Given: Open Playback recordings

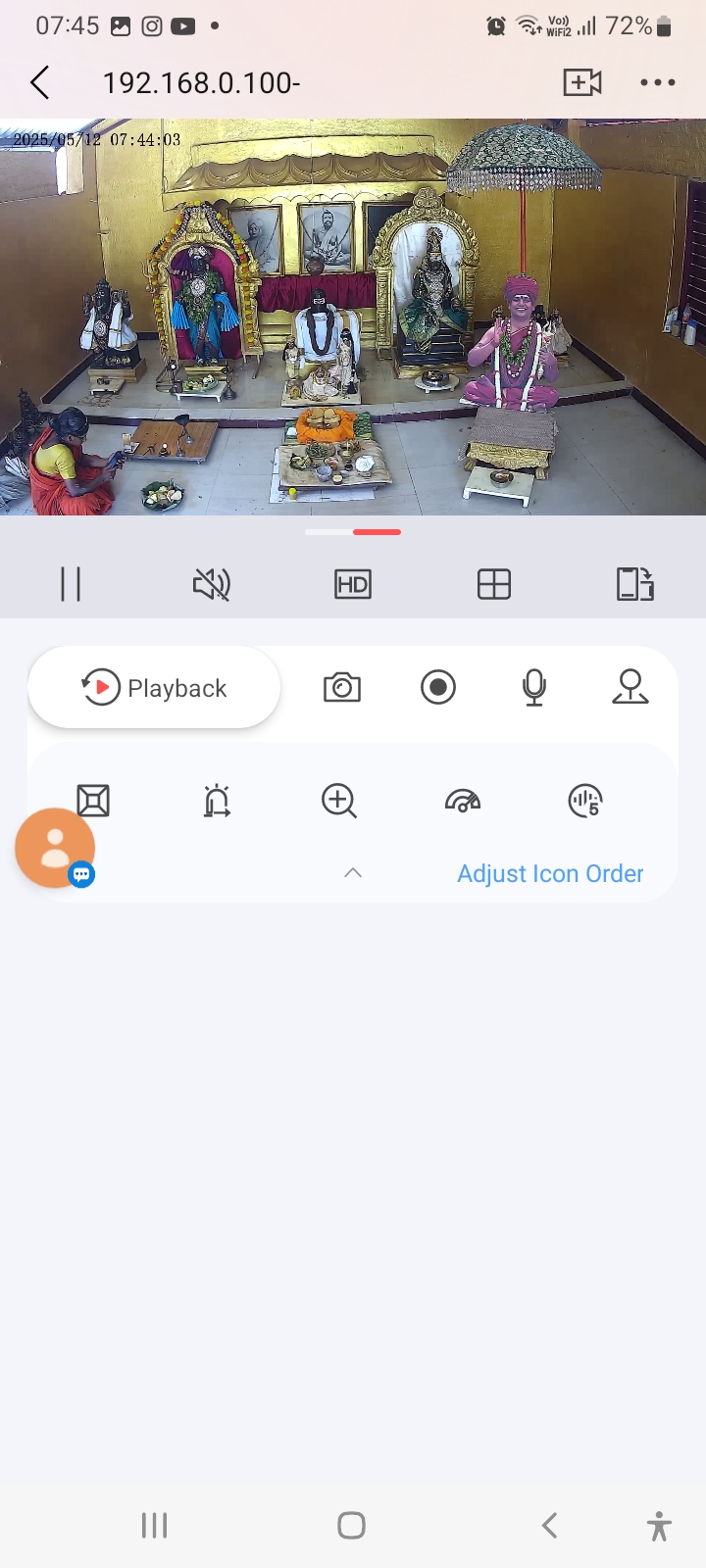Looking at the screenshot, I should (x=155, y=688).
